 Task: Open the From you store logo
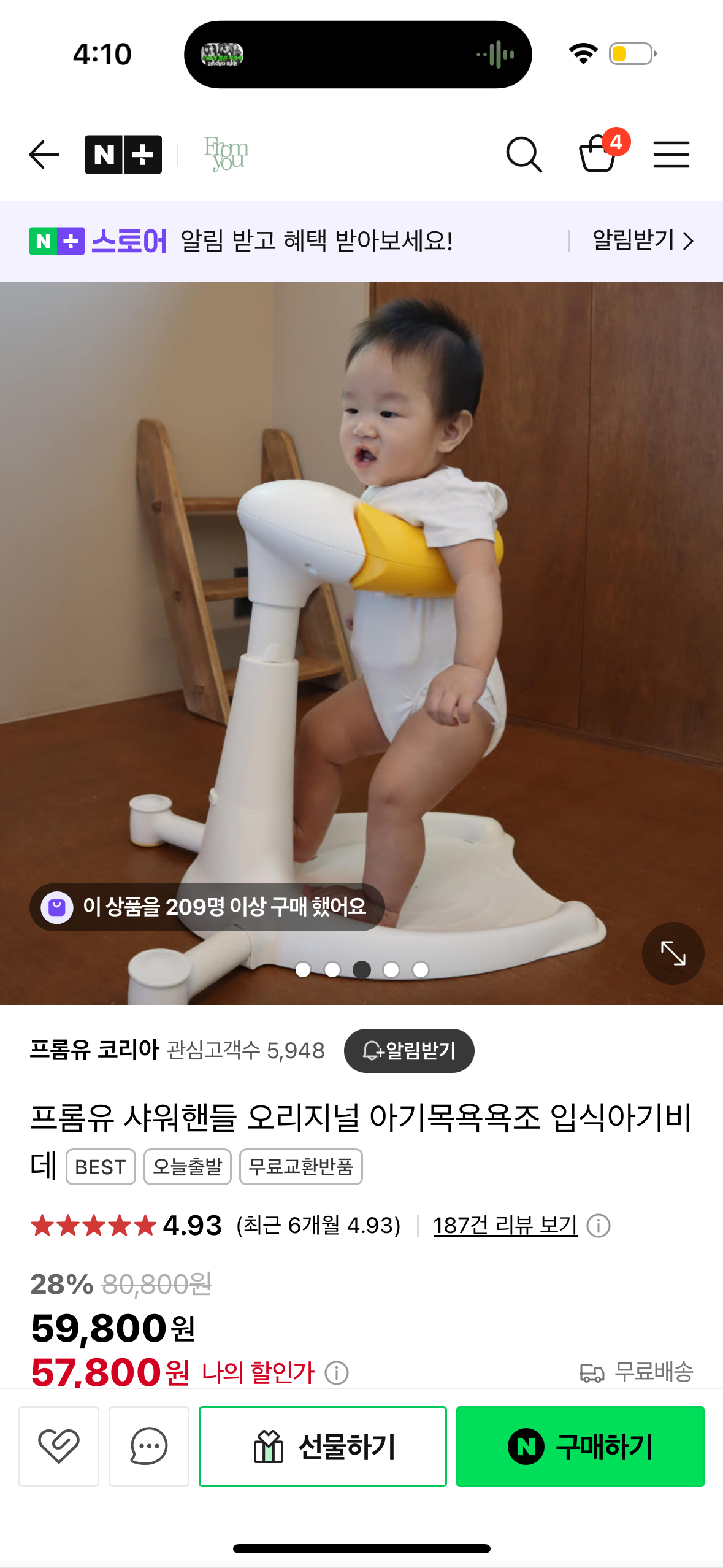tap(226, 154)
